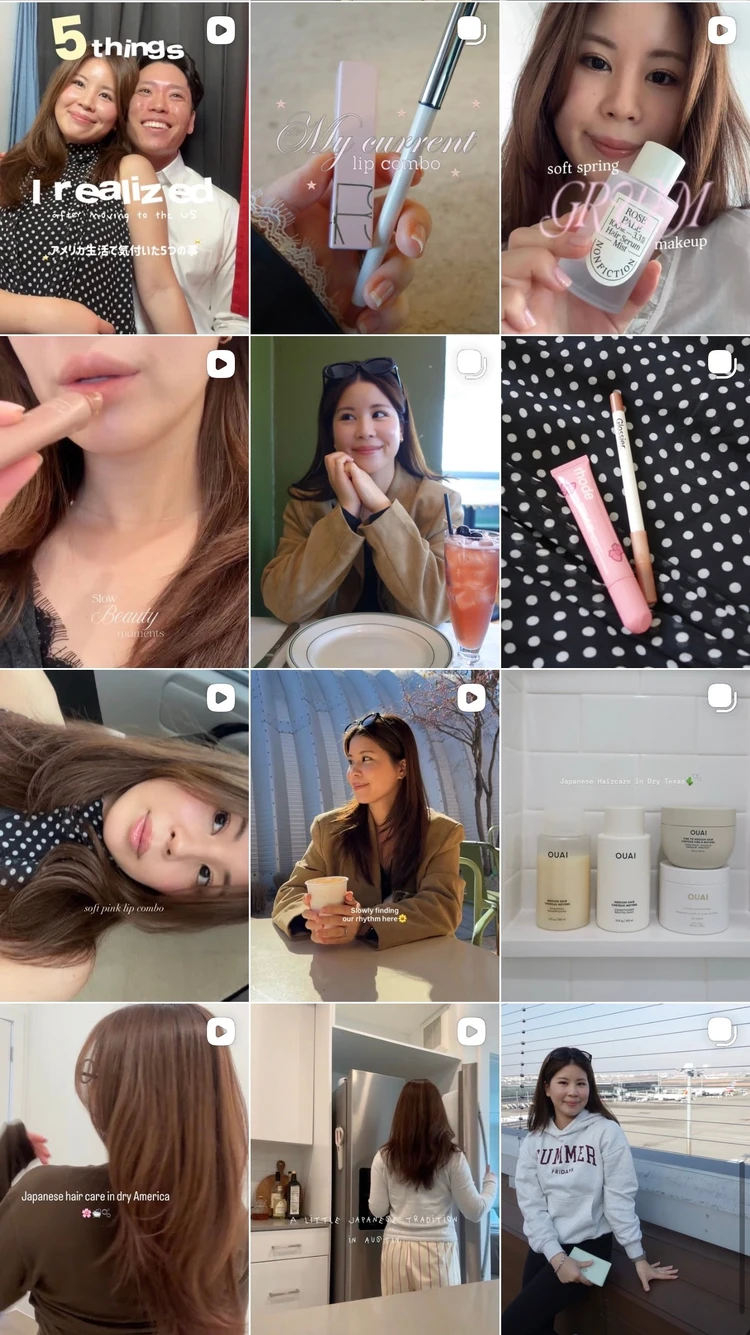View the smiling cafe photo with pink drink
Image resolution: width=750 pixels, height=1335 pixels.
click(375, 500)
